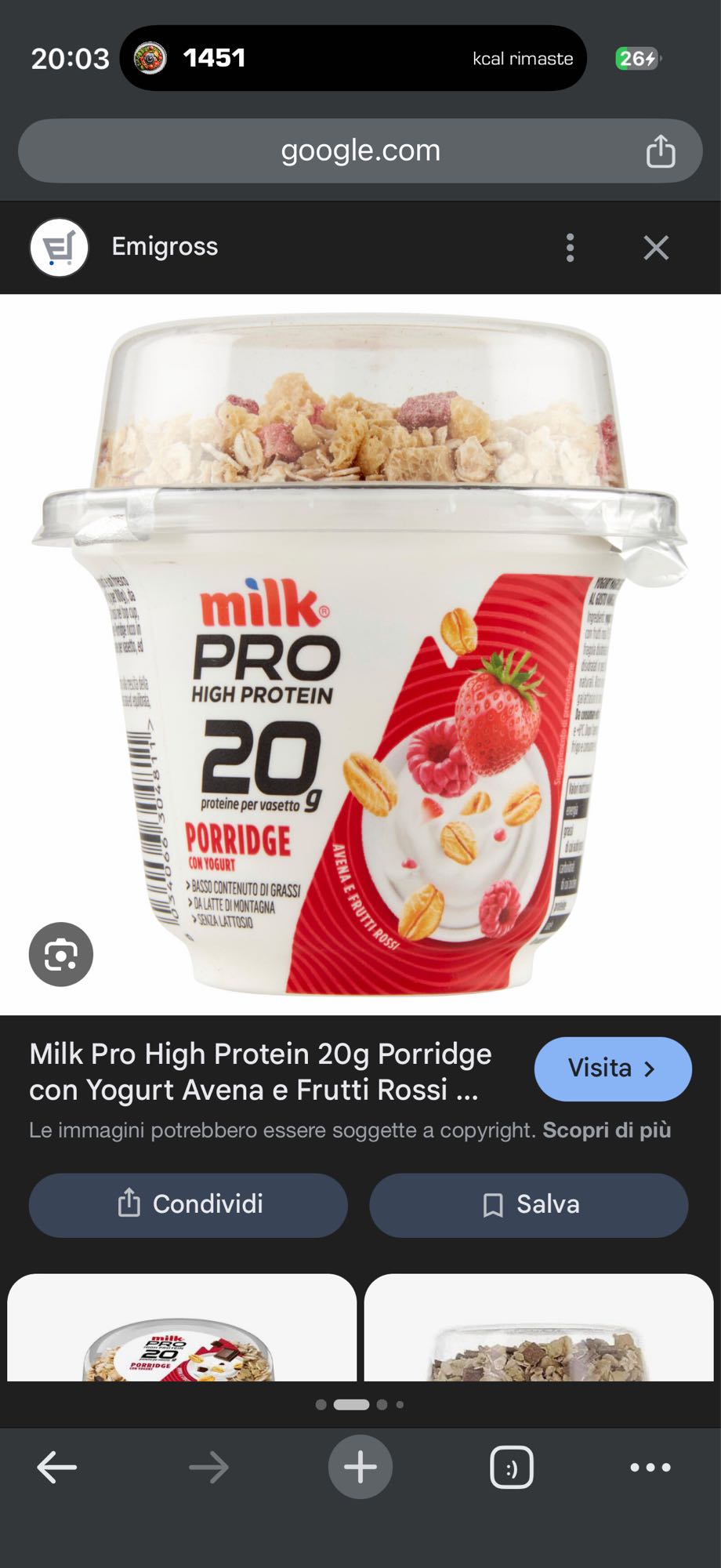
Task: Open the three-dot menu beside Emigross
Action: [x=570, y=248]
